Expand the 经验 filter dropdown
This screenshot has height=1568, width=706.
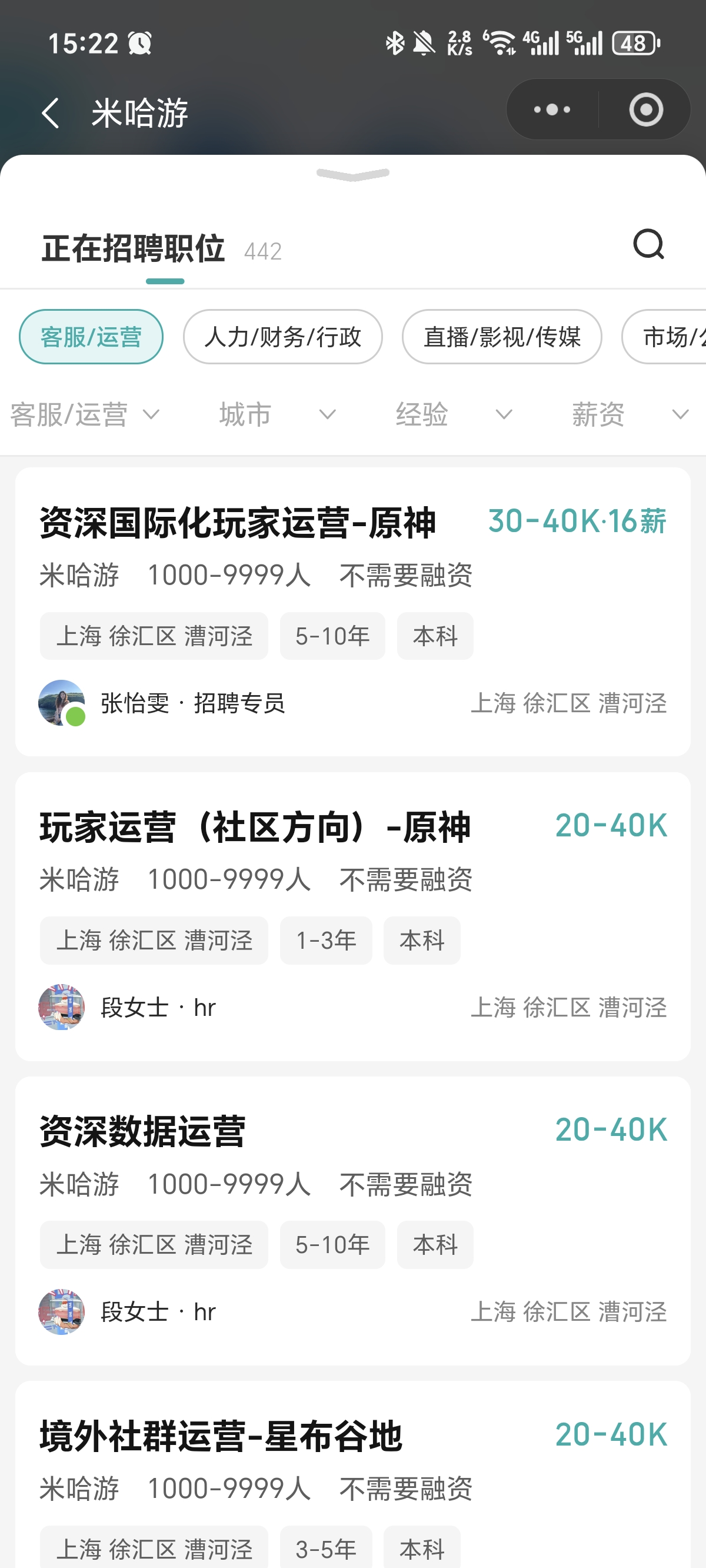click(x=454, y=415)
